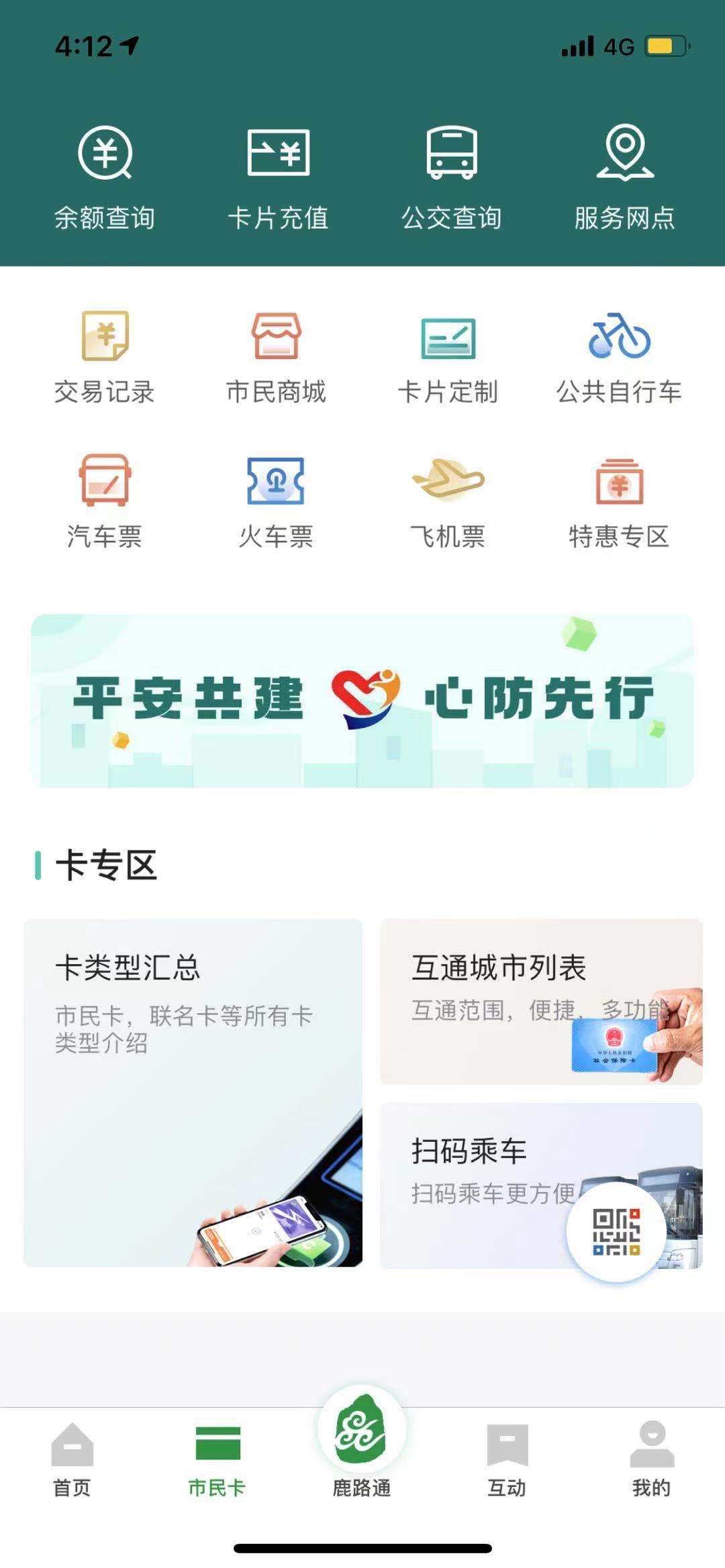Viewport: 725px width, 1568px height.
Task: View 交易记录 transaction records
Action: (105, 357)
